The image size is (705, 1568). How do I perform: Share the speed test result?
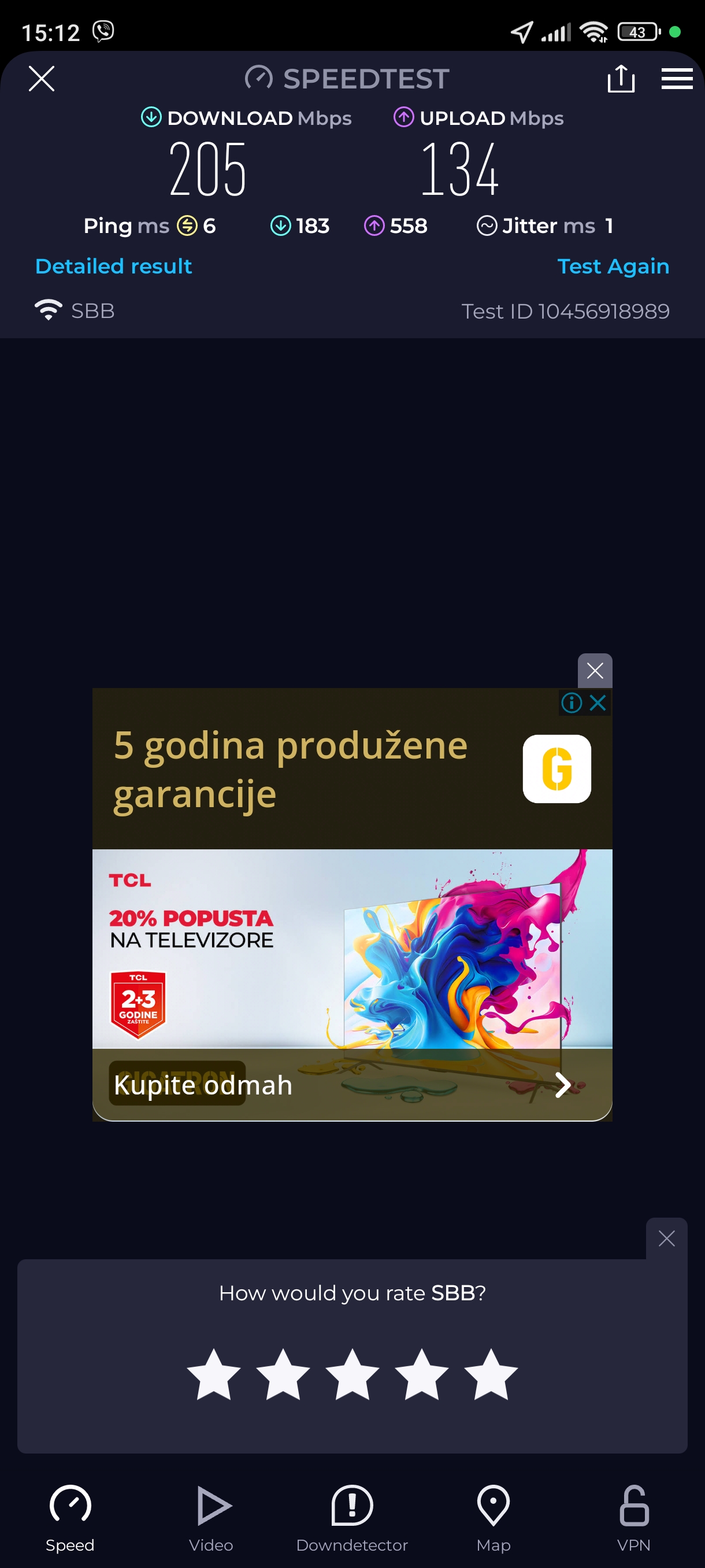point(621,79)
